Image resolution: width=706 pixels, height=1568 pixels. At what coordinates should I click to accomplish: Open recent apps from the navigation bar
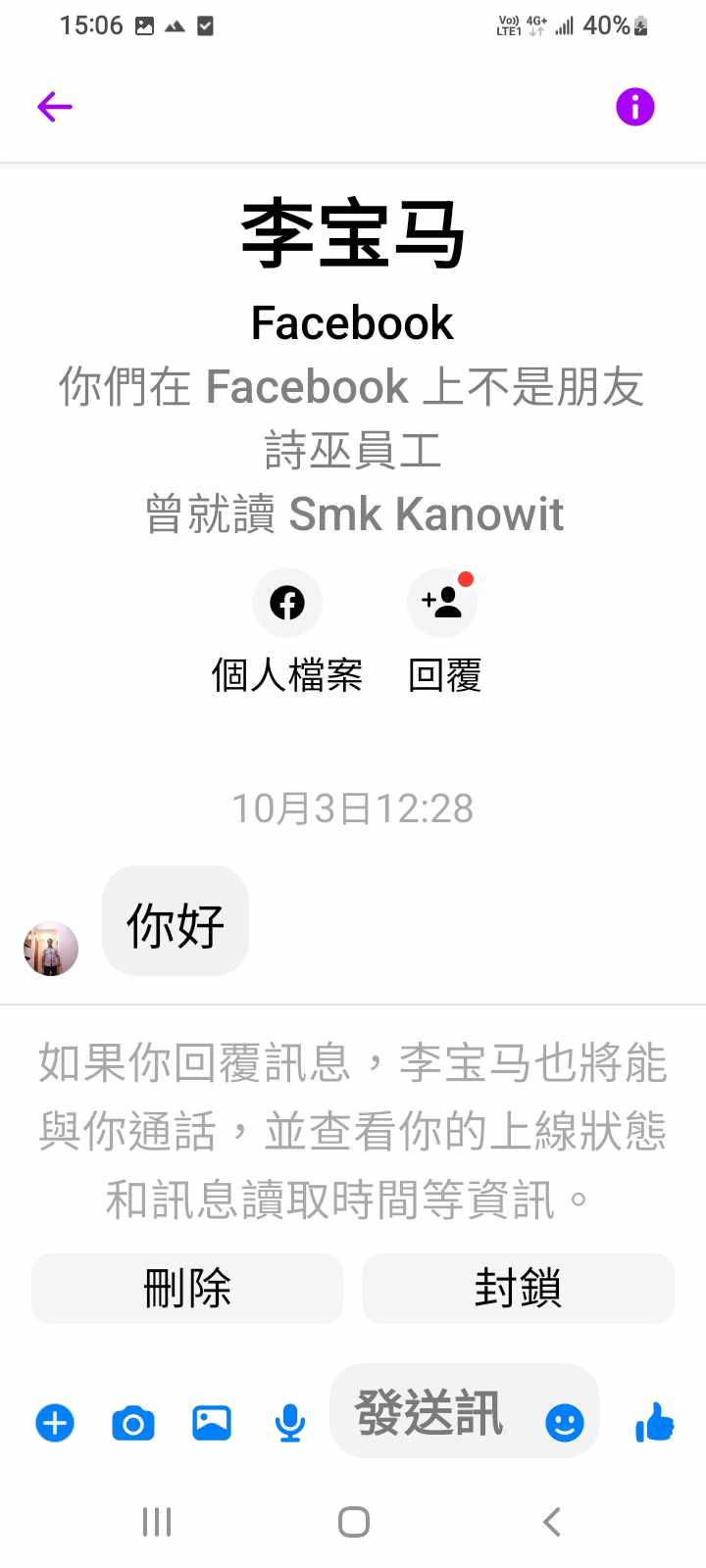(157, 1522)
